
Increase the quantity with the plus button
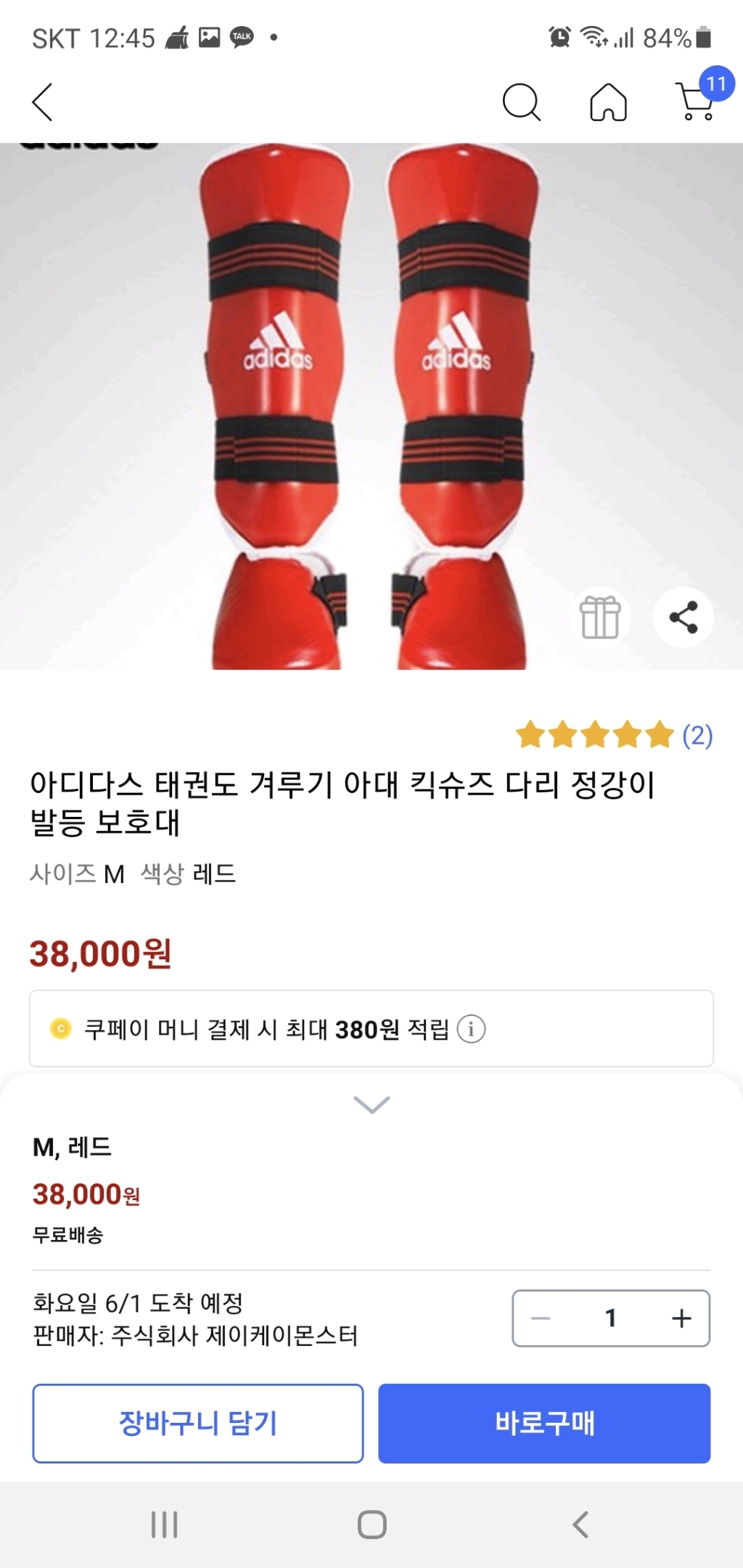tap(681, 1318)
